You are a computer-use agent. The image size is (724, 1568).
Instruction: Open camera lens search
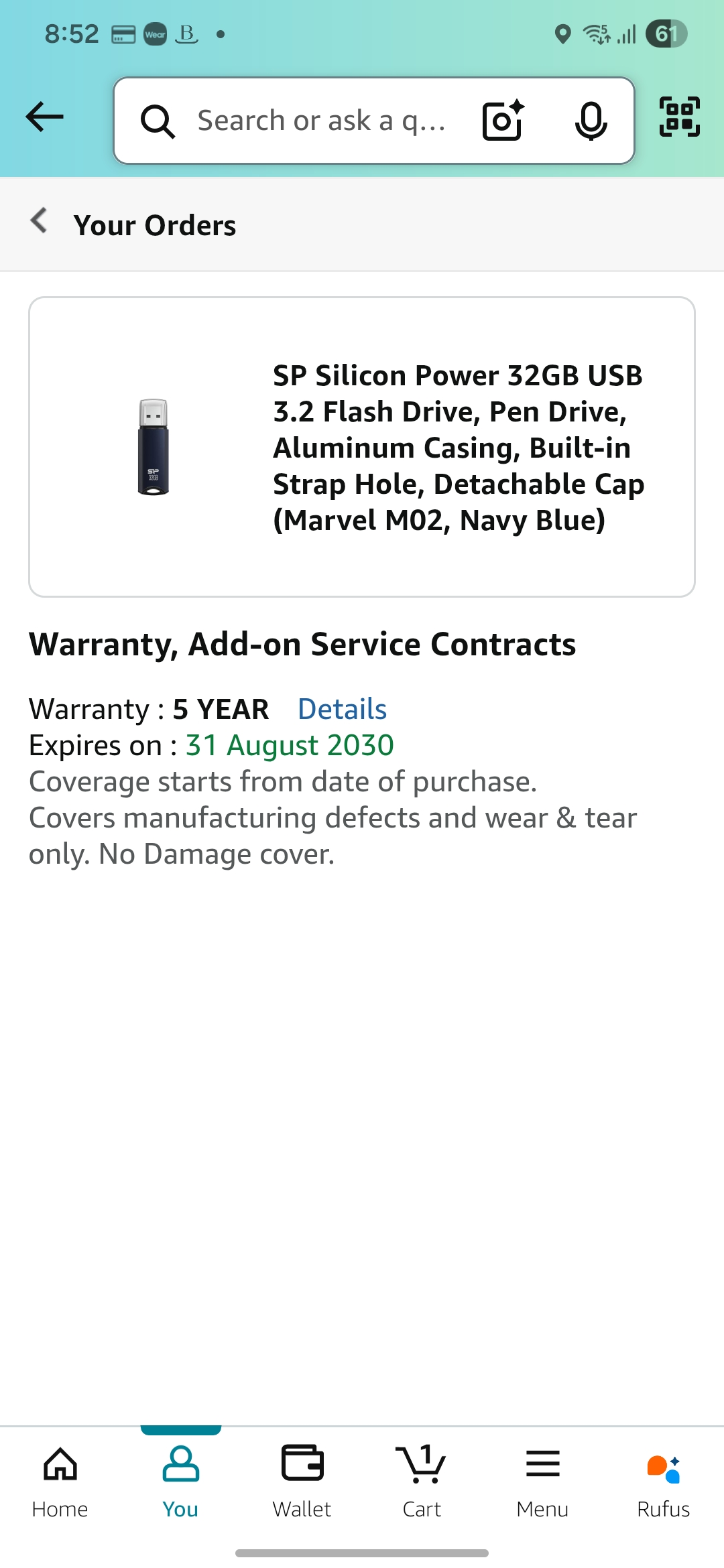pyautogui.click(x=503, y=121)
